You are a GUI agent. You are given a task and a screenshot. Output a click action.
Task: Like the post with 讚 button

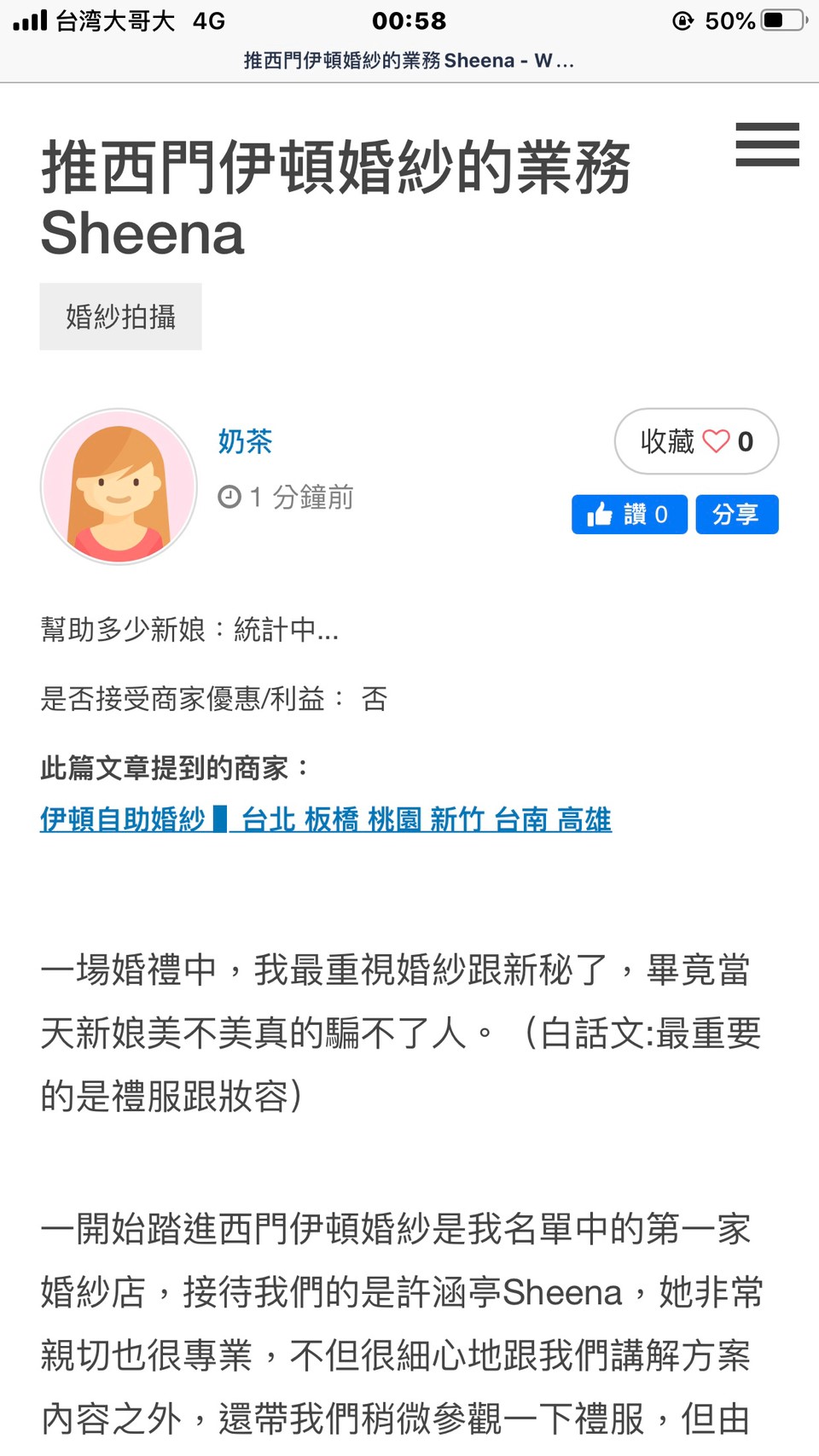[629, 515]
